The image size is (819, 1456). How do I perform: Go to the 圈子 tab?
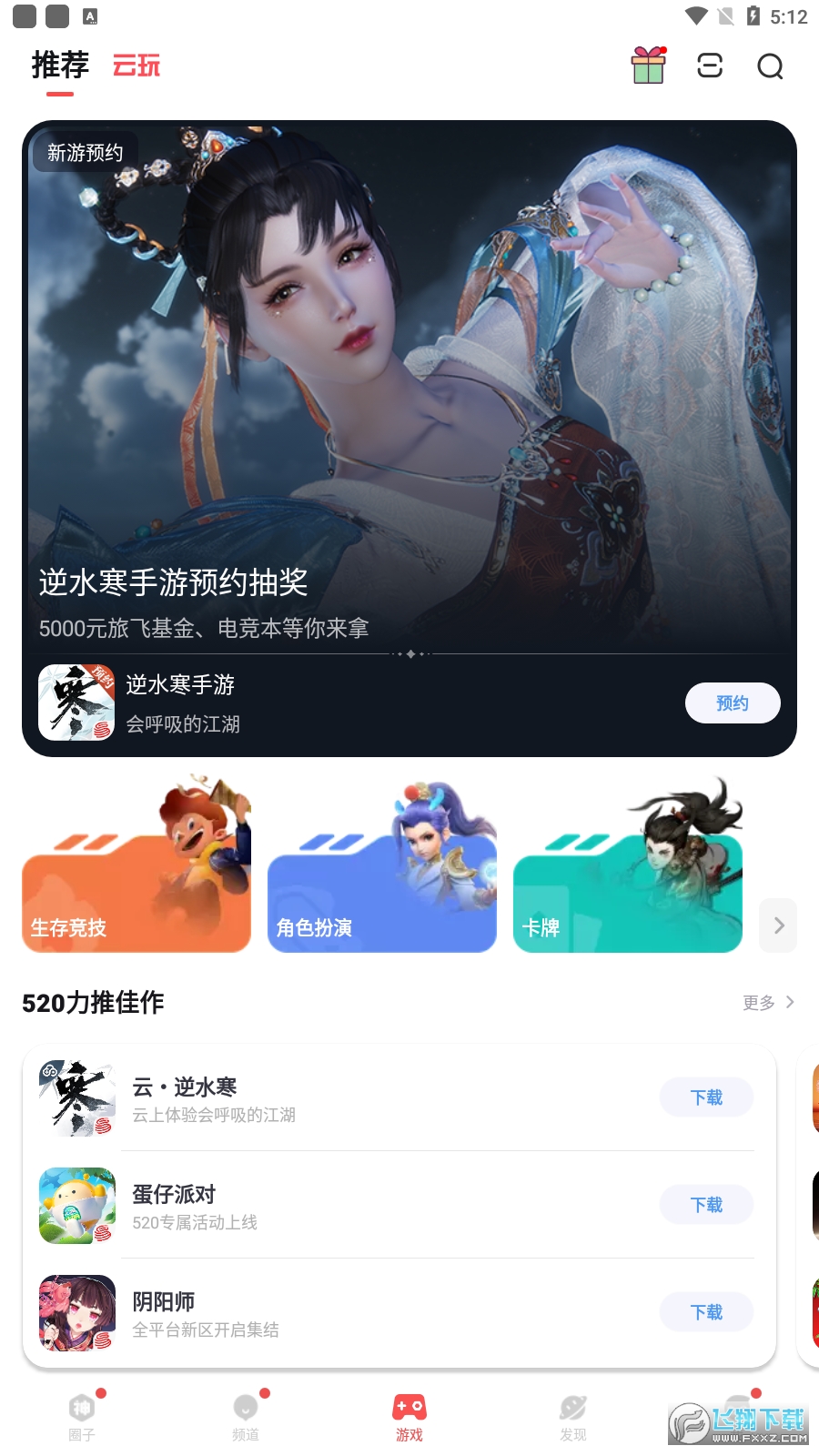(82, 1416)
